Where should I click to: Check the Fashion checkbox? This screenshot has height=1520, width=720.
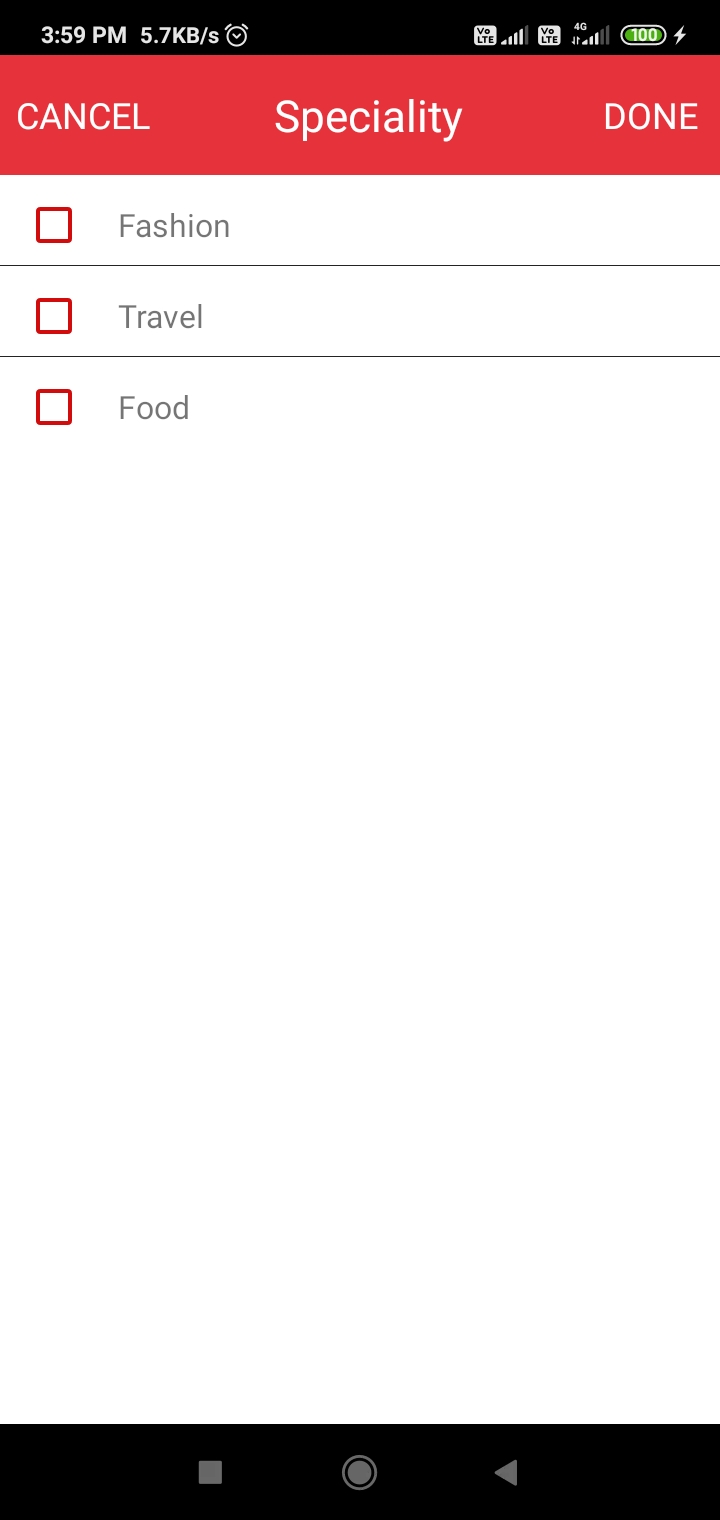pyautogui.click(x=54, y=225)
